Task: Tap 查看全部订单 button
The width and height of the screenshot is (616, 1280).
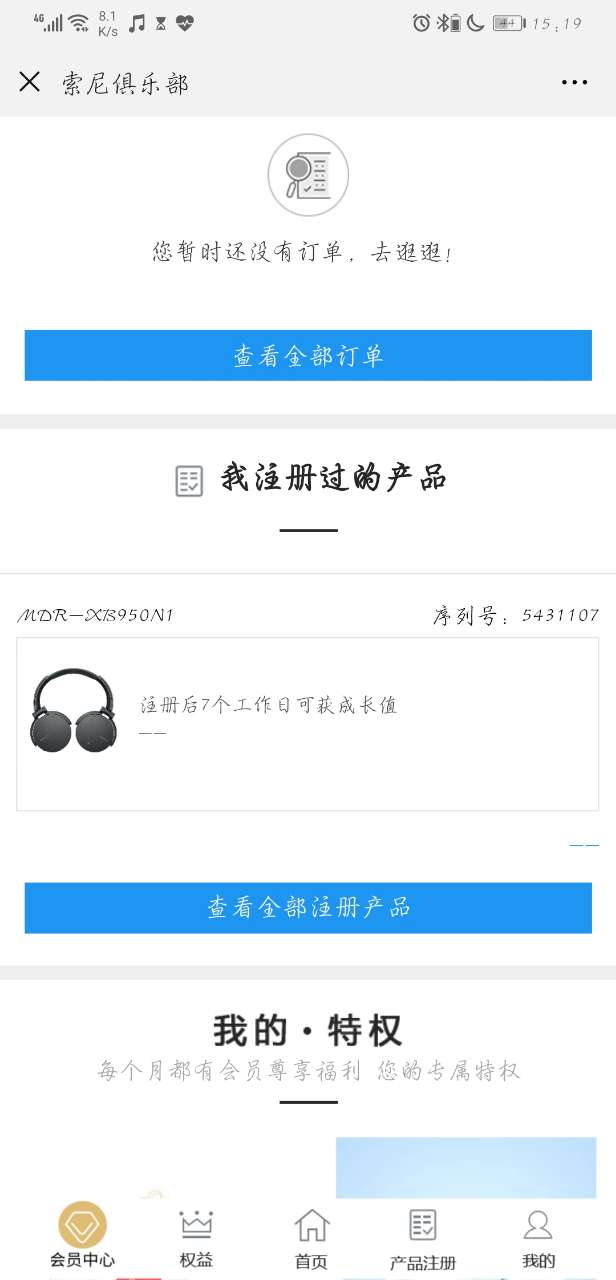Action: (x=308, y=355)
